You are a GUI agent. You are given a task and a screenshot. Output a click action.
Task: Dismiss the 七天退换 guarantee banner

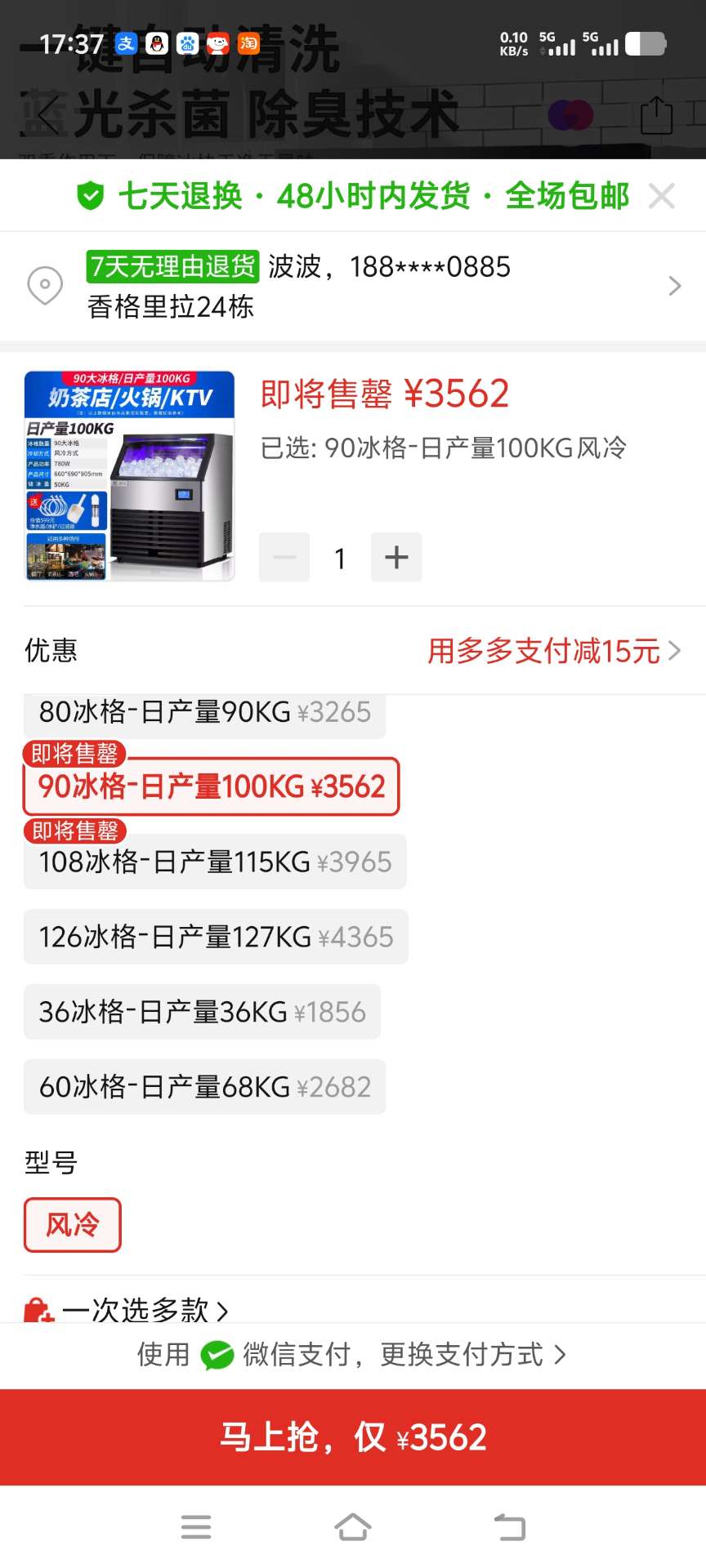661,196
